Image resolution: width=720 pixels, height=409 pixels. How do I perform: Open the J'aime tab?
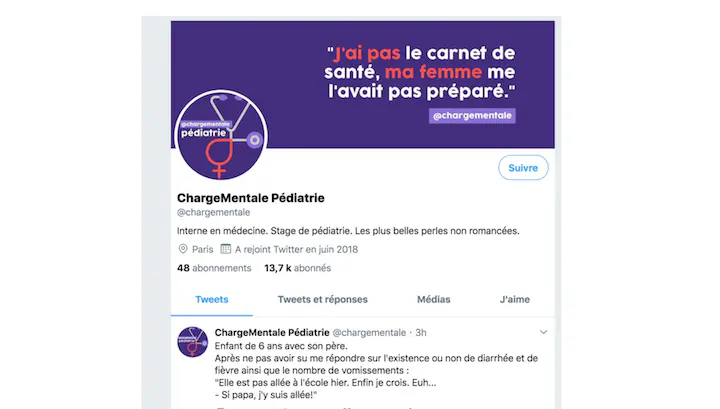tap(514, 299)
